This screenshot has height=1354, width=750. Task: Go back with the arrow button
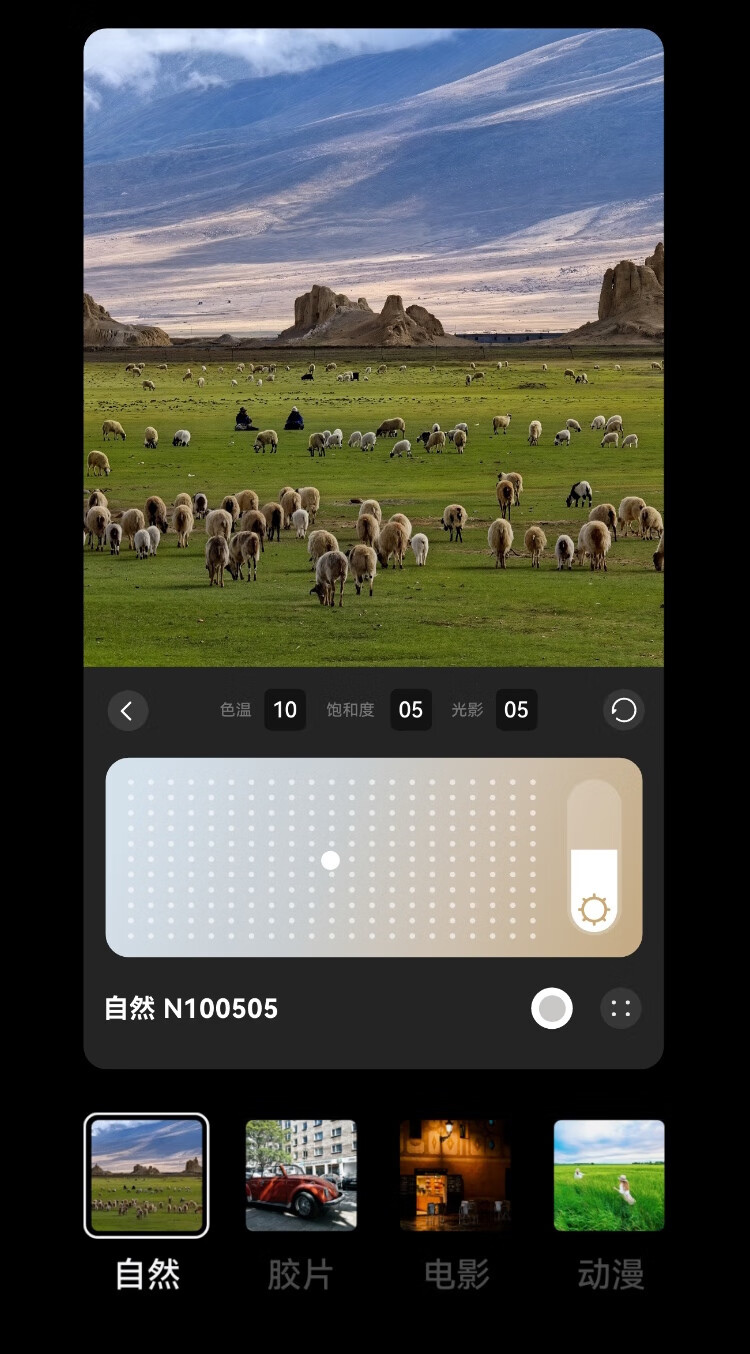[128, 711]
